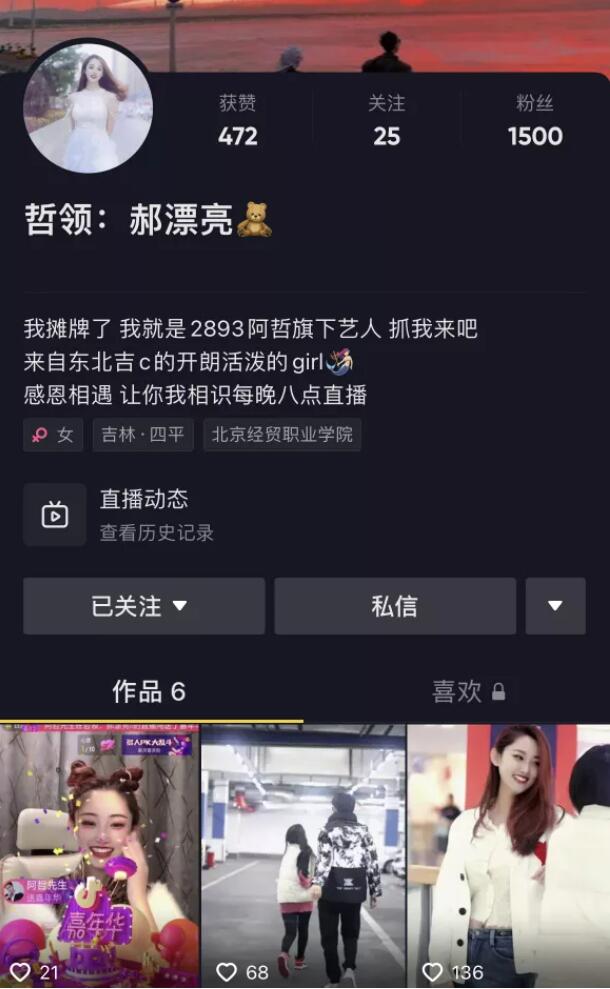Open the parking garage video with 68 likes
The image size is (610, 989).
tap(303, 855)
